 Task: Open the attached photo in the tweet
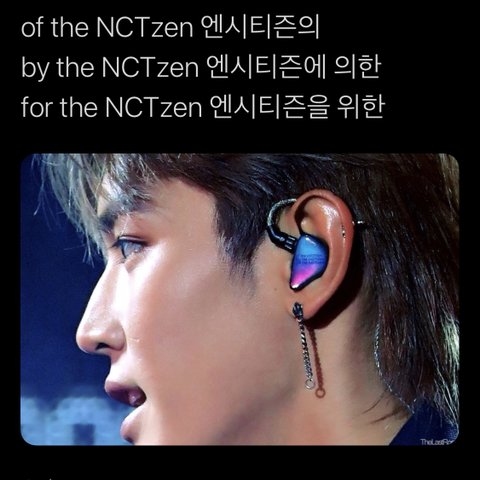click(240, 299)
